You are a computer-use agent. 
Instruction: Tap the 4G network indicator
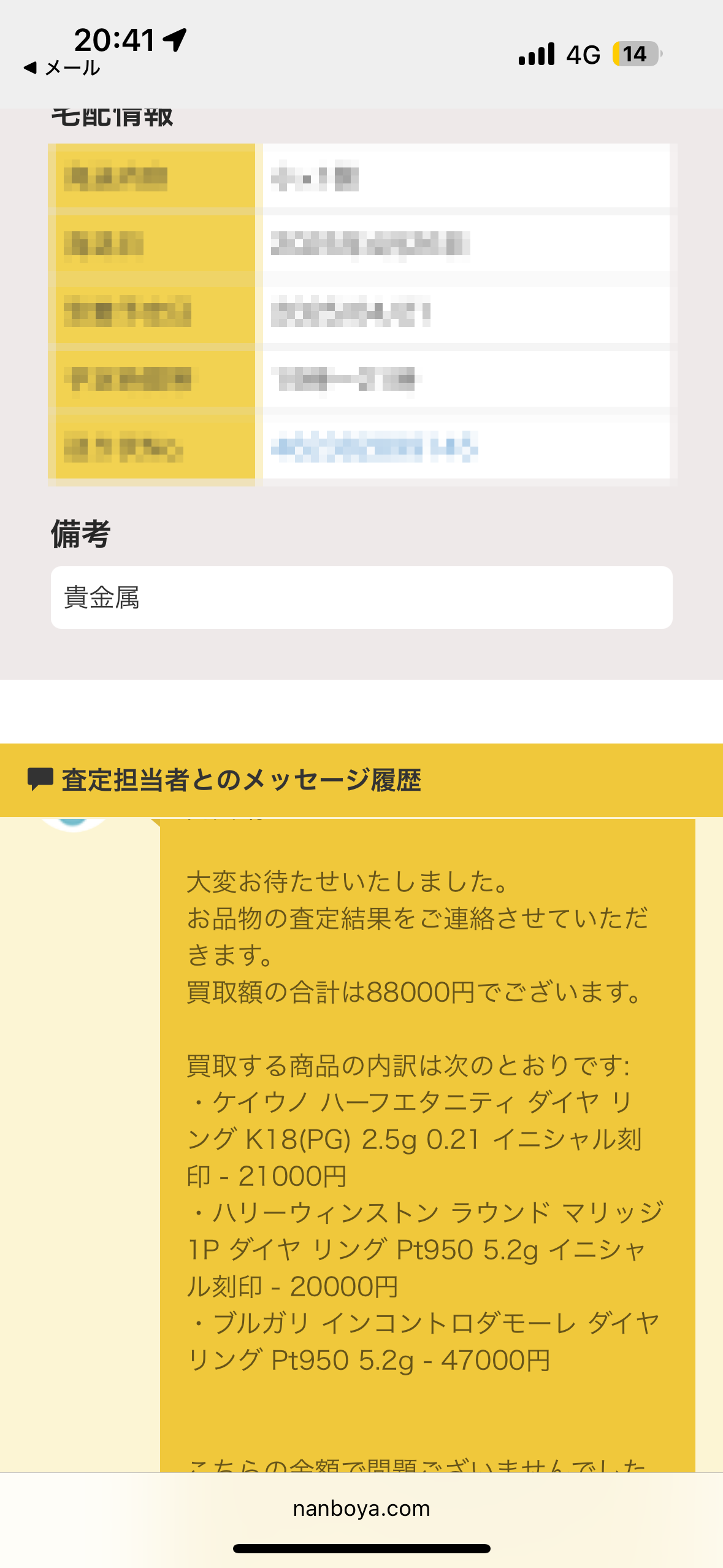(583, 55)
